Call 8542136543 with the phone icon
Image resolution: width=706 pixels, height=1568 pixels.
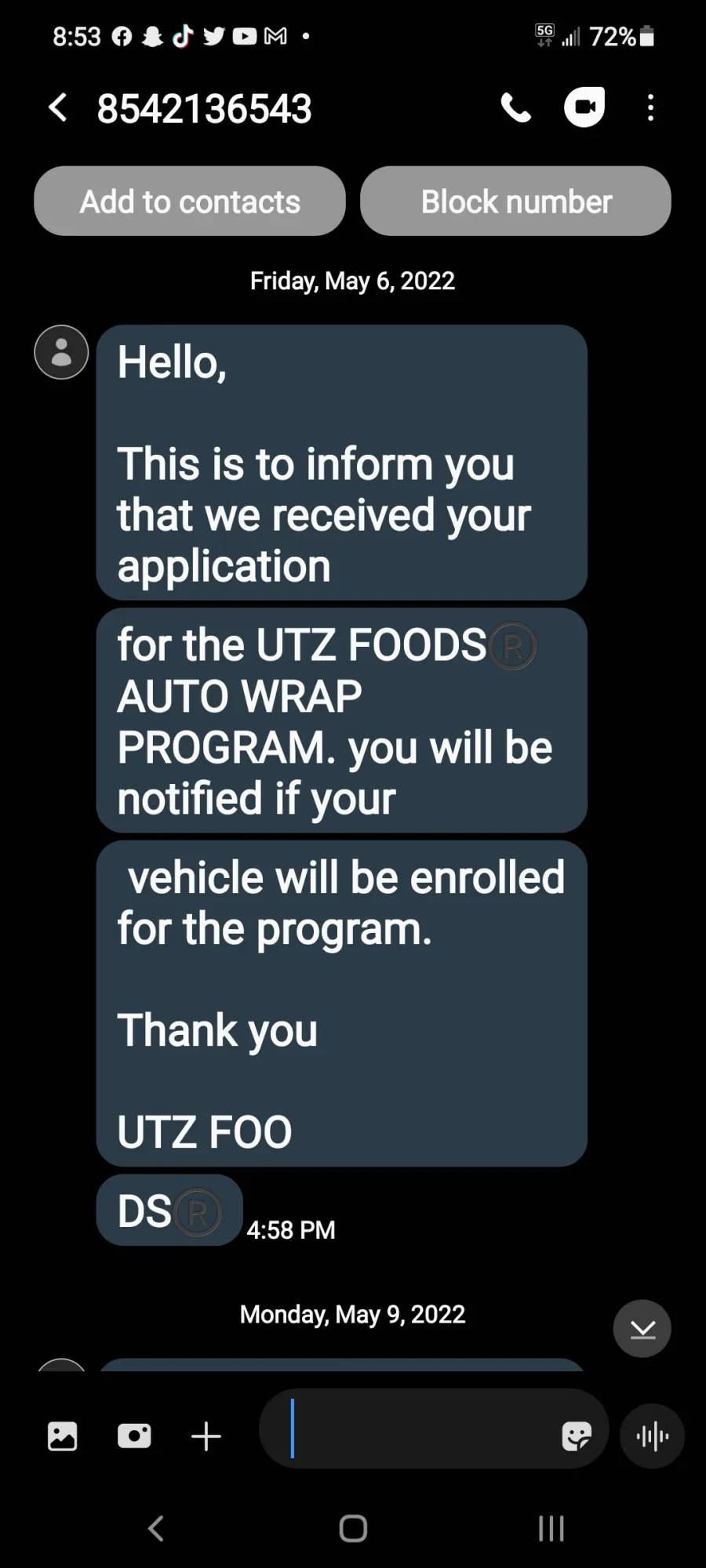tap(515, 107)
